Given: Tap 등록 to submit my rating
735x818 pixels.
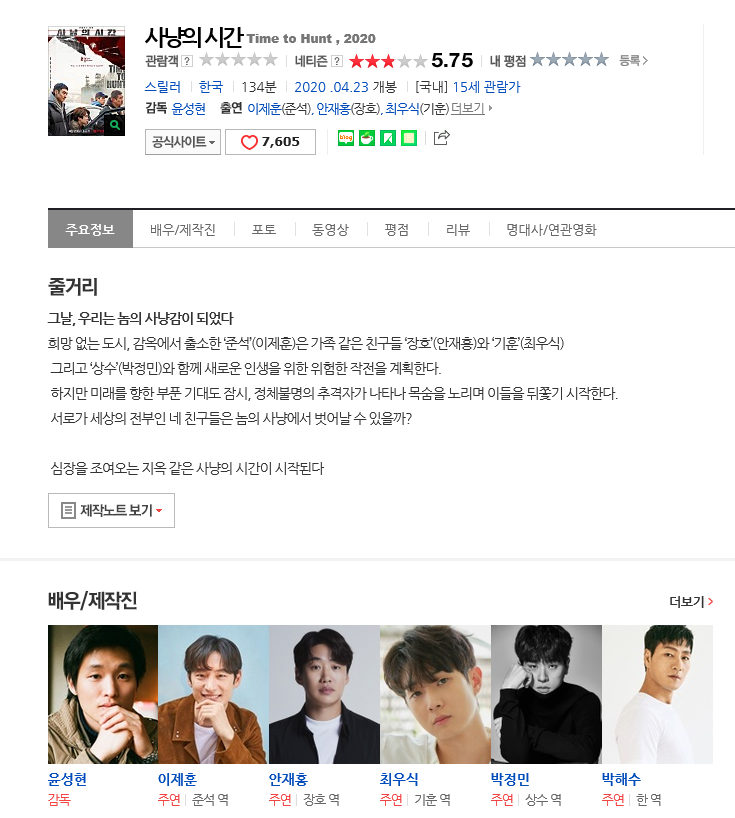Looking at the screenshot, I should tap(633, 60).
